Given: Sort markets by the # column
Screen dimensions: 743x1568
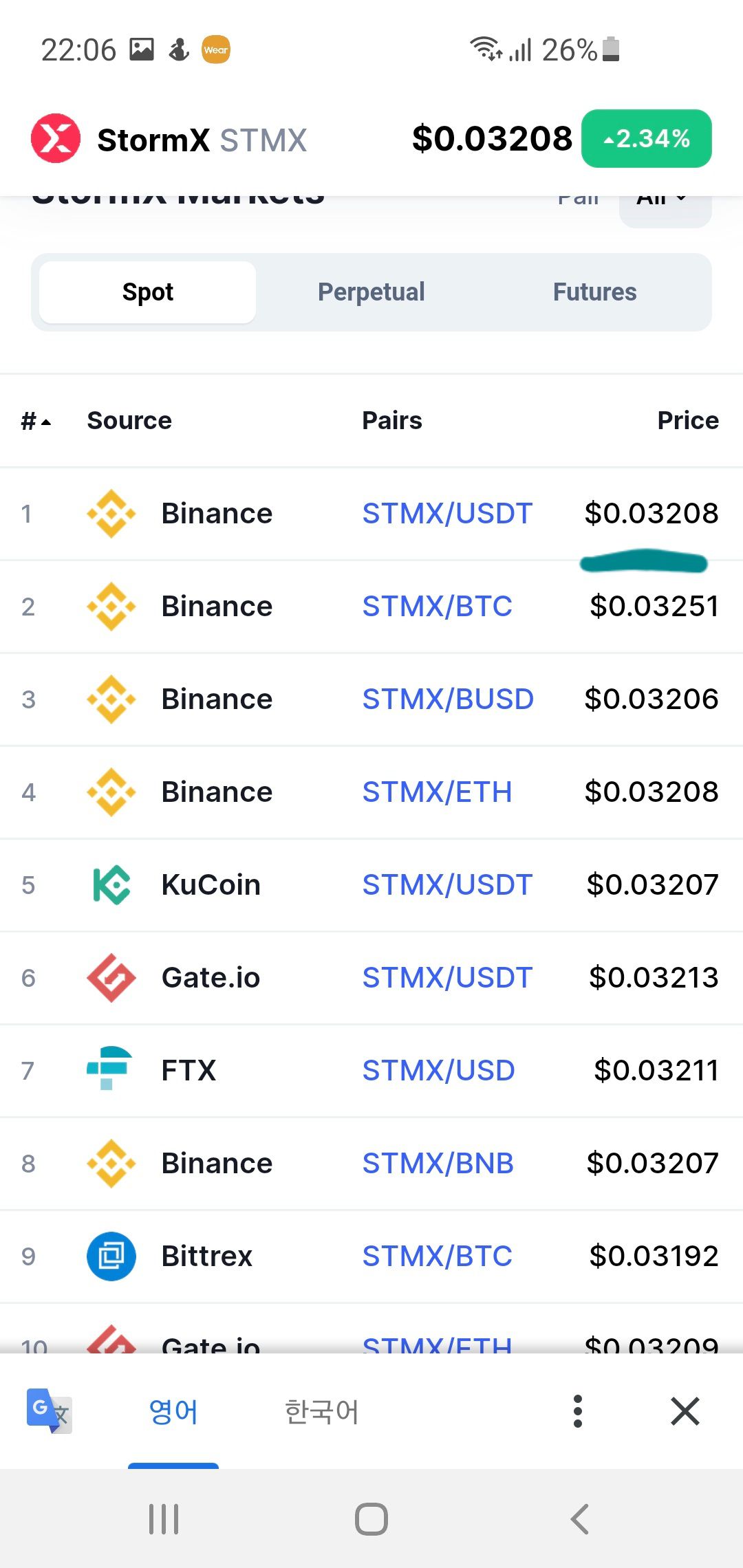Looking at the screenshot, I should tap(35, 421).
